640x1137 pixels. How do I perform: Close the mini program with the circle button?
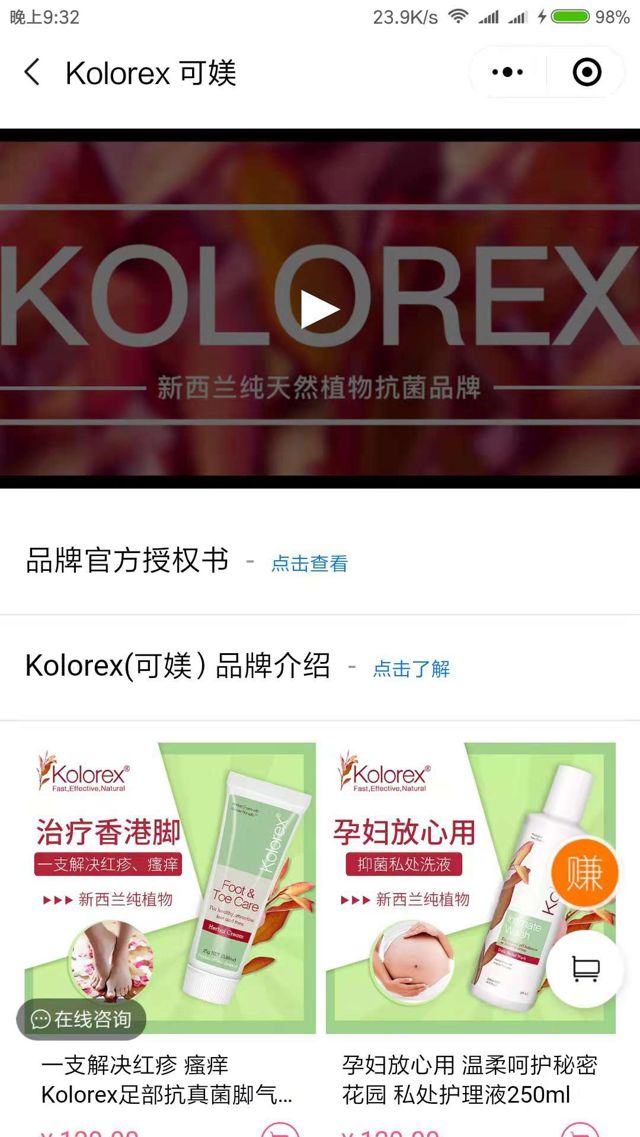587,72
